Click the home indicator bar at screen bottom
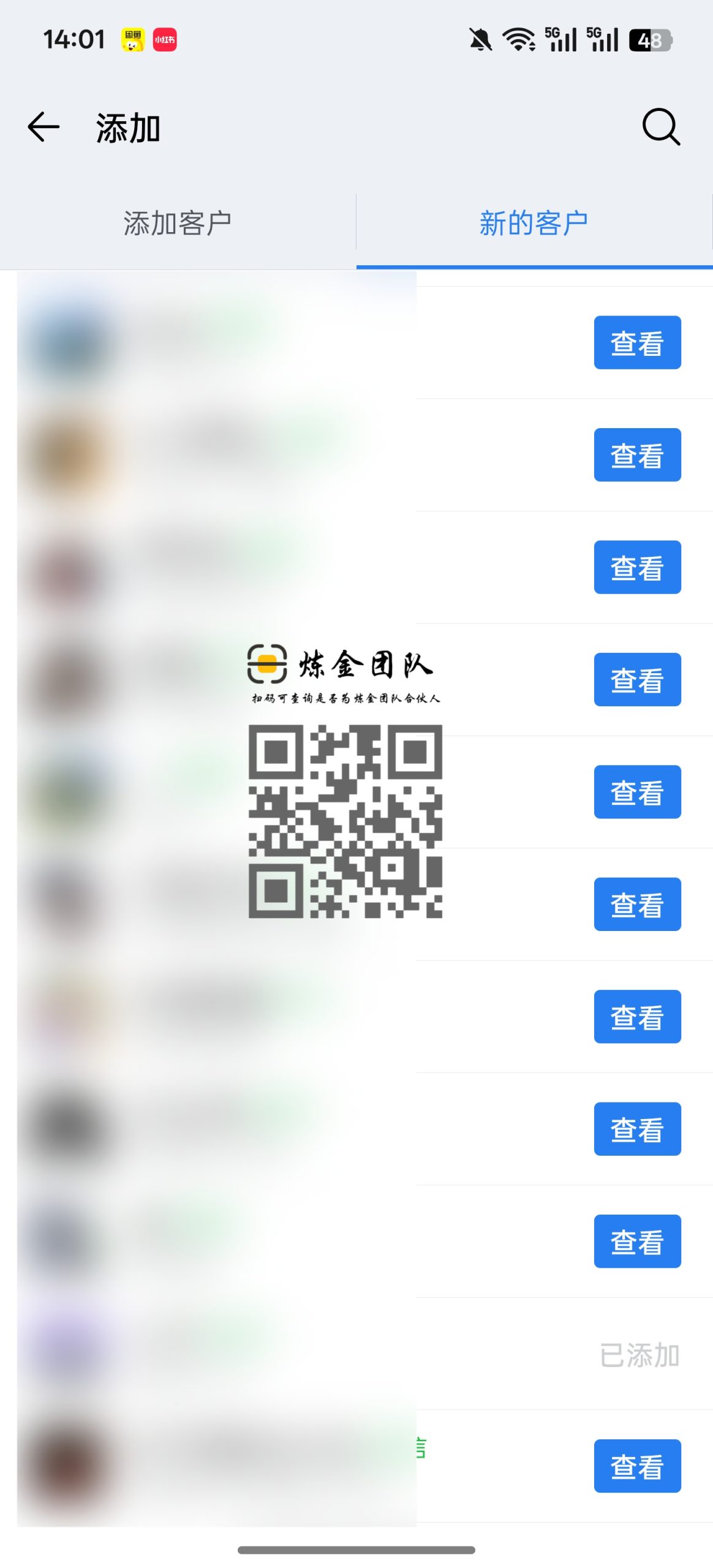The image size is (713, 1568). tap(356, 1551)
